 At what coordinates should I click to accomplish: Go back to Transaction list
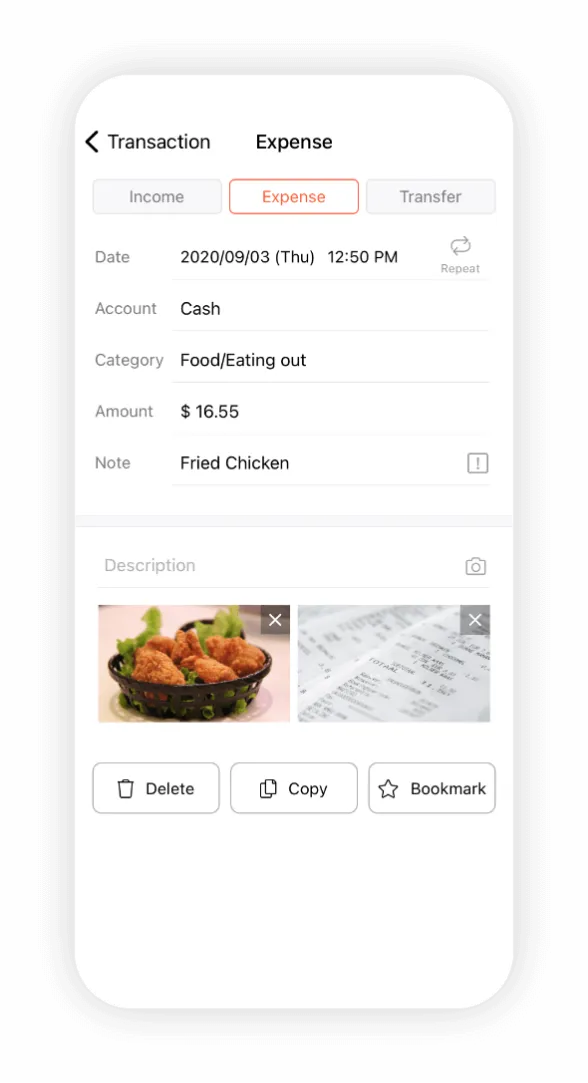tap(147, 142)
